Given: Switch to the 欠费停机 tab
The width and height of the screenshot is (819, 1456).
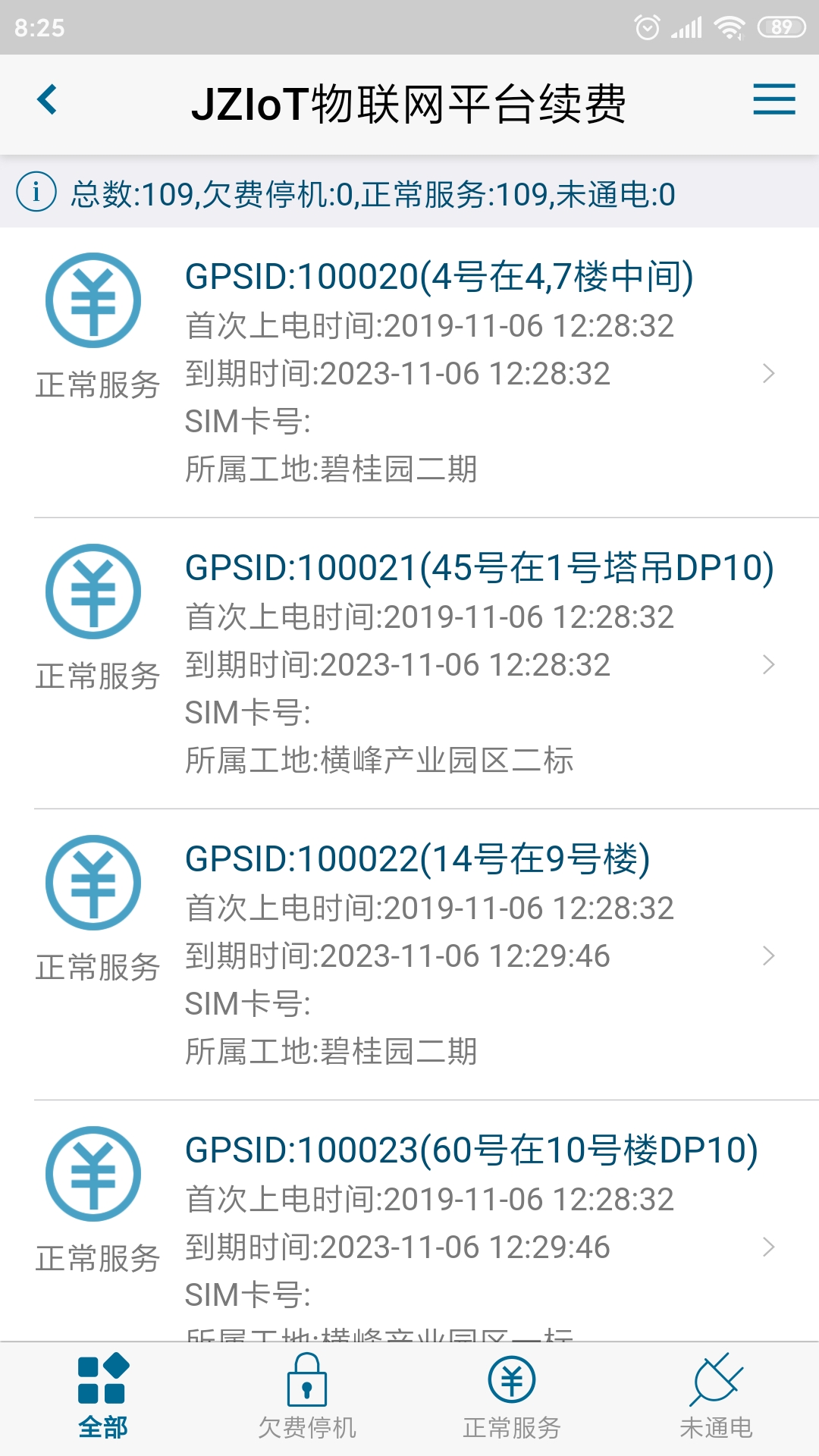Looking at the screenshot, I should point(307,1399).
